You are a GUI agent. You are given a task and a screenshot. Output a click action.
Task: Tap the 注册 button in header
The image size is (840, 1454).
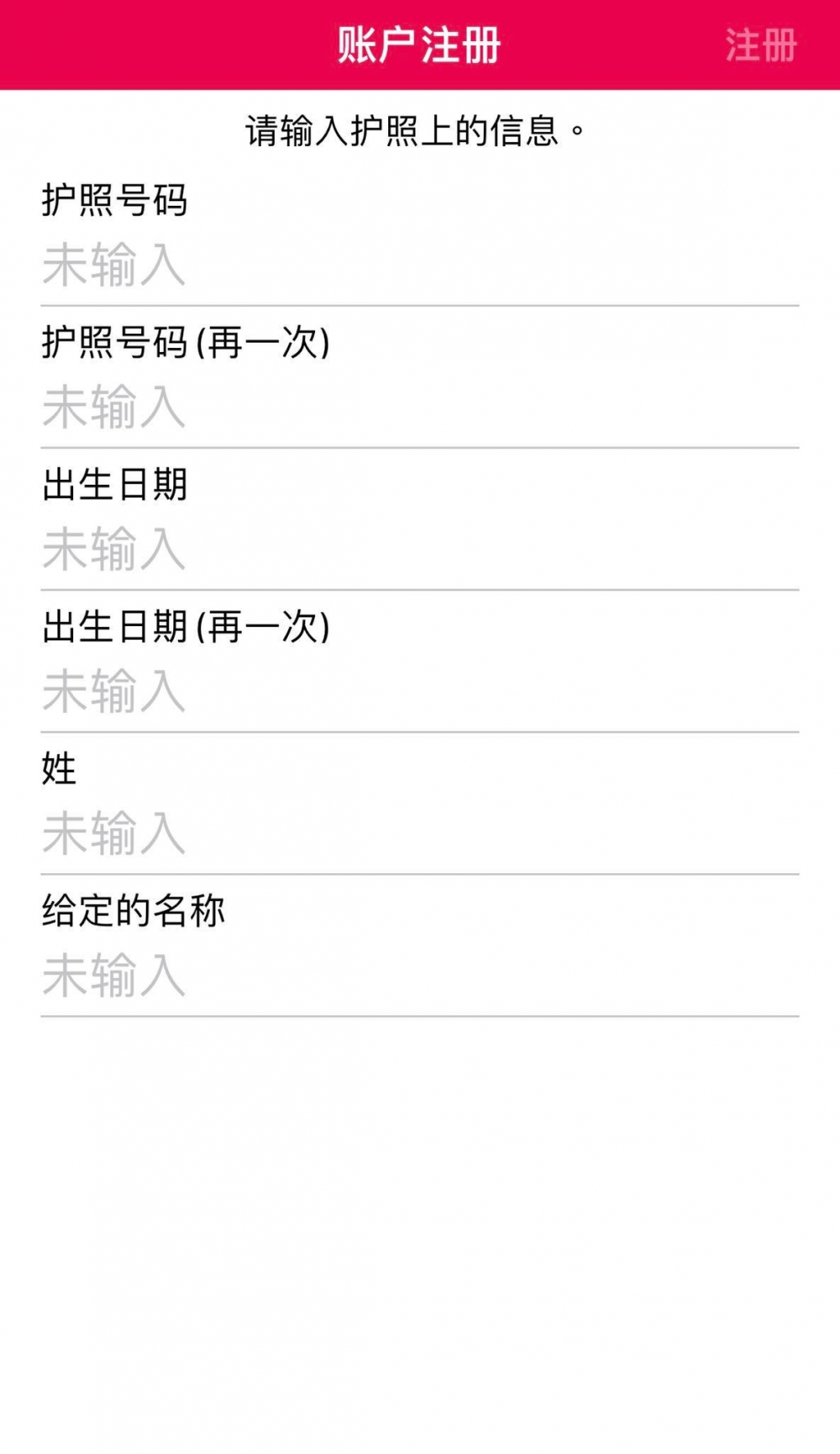coord(760,45)
